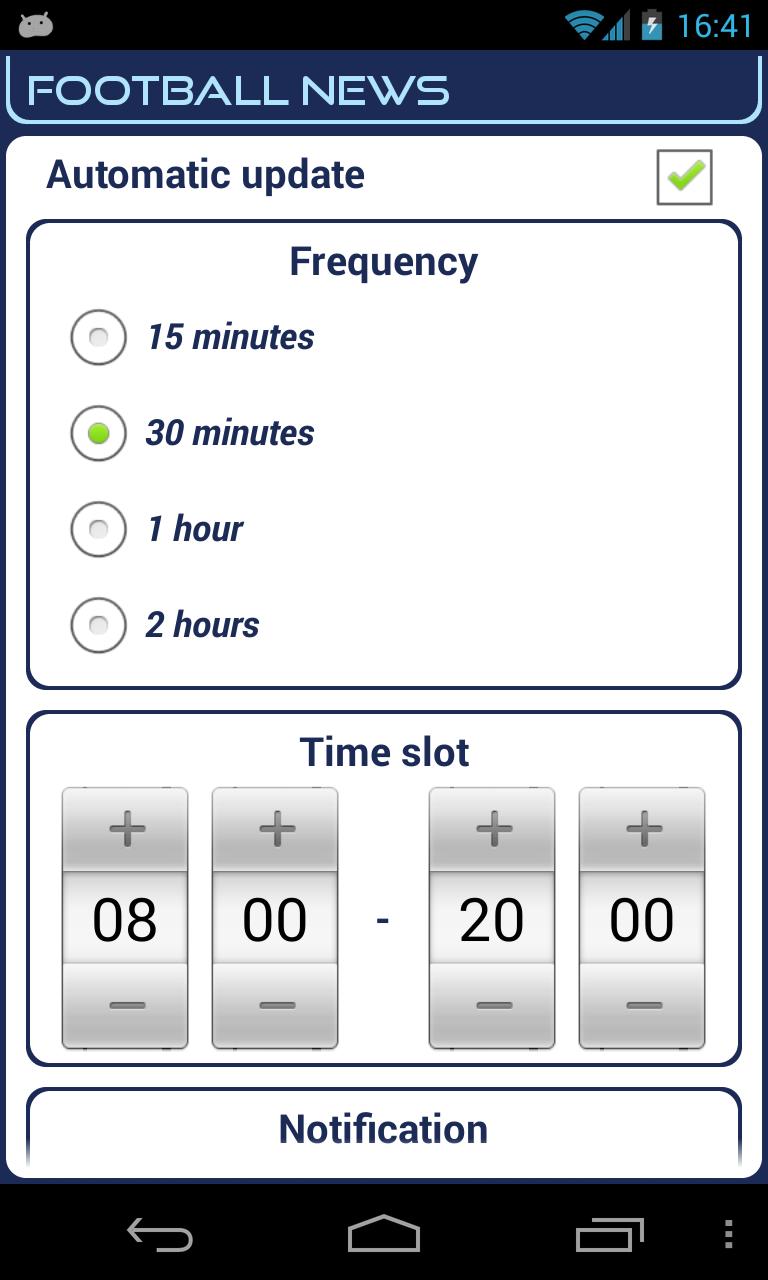Screen dimensions: 768x1280
Task: Increase the start time minutes
Action: click(x=276, y=829)
